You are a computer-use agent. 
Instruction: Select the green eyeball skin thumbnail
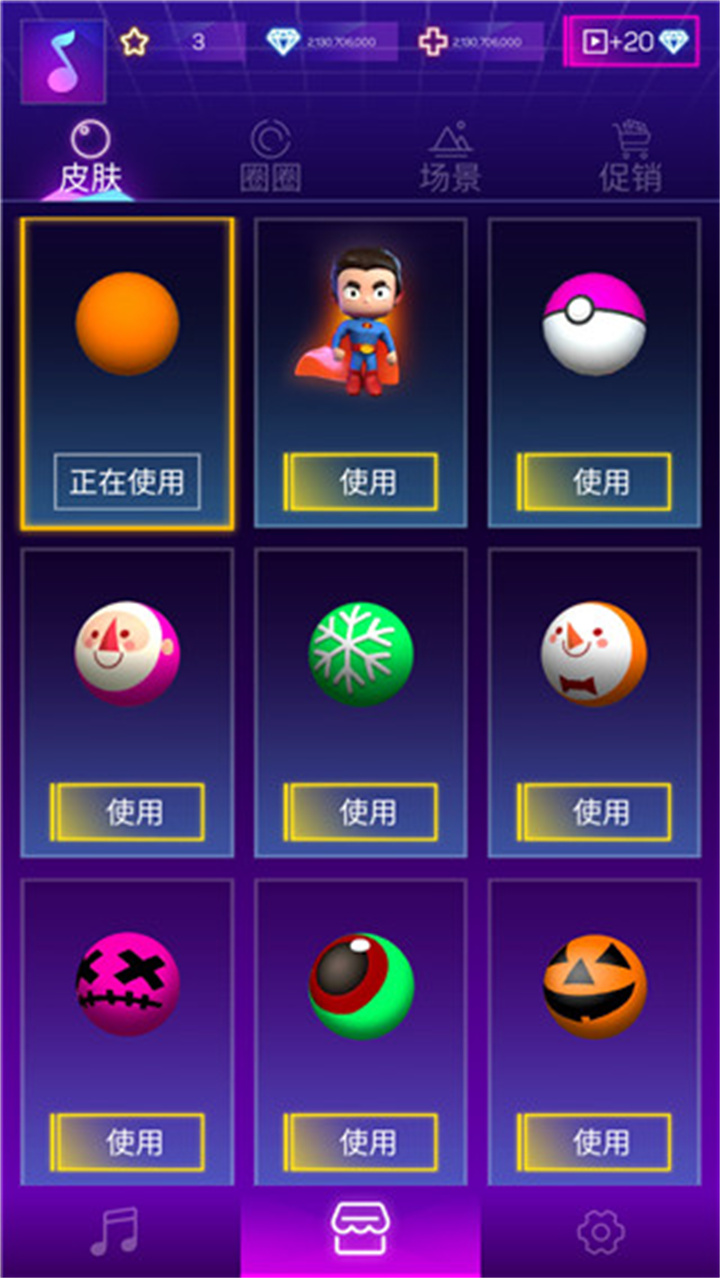[x=359, y=985]
